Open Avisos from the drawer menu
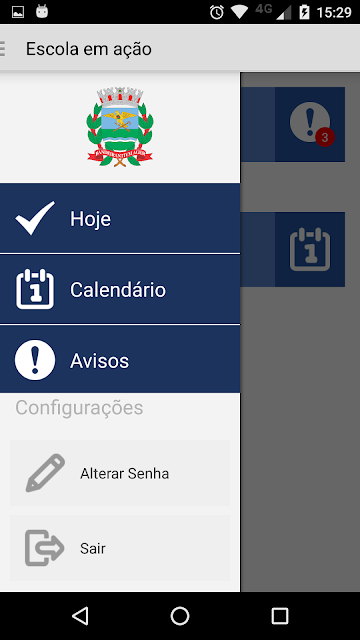Image resolution: width=360 pixels, height=640 pixels. (120, 360)
